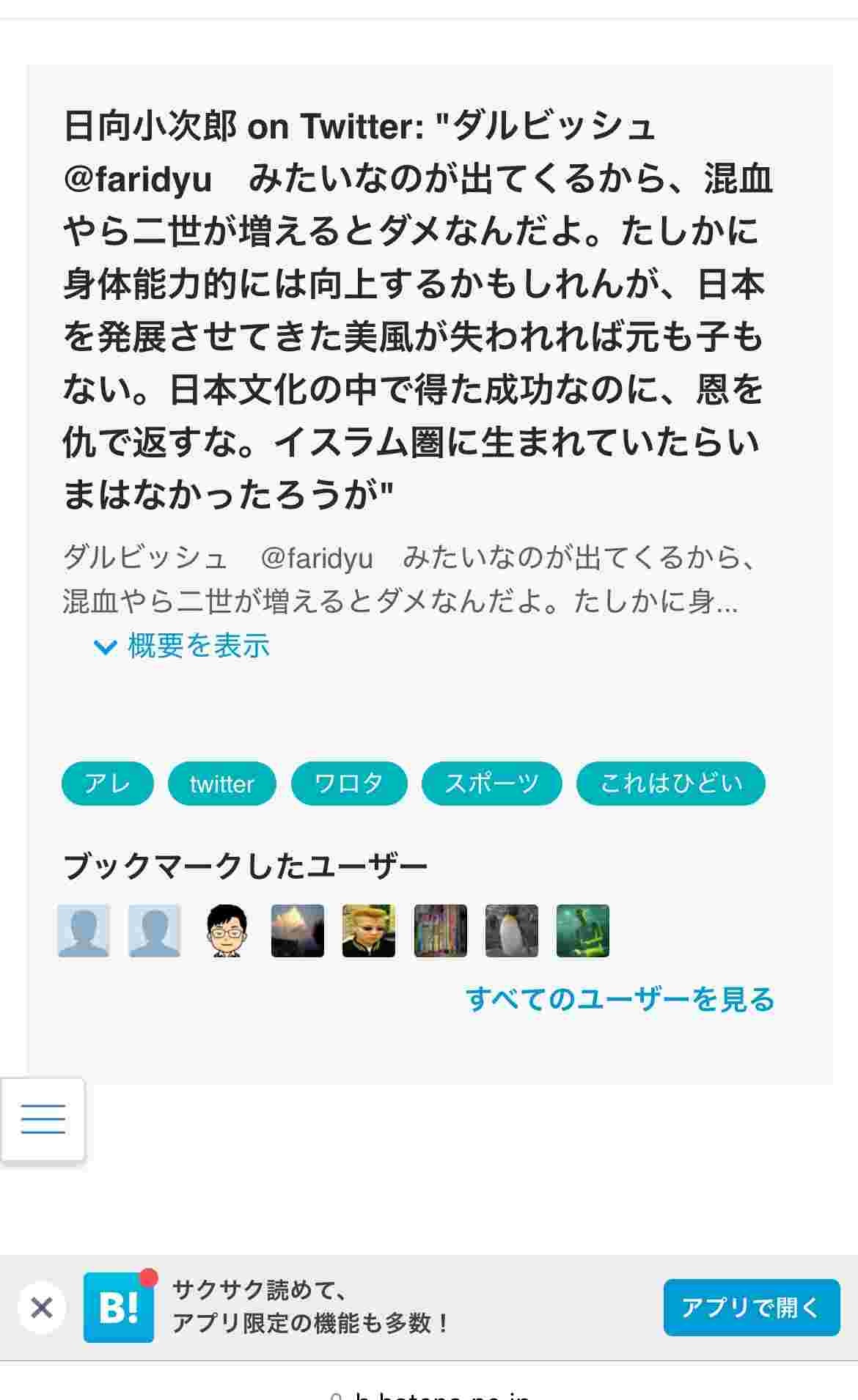Tap the これはひどい tag chip
The height and width of the screenshot is (1400, 858).
point(670,784)
